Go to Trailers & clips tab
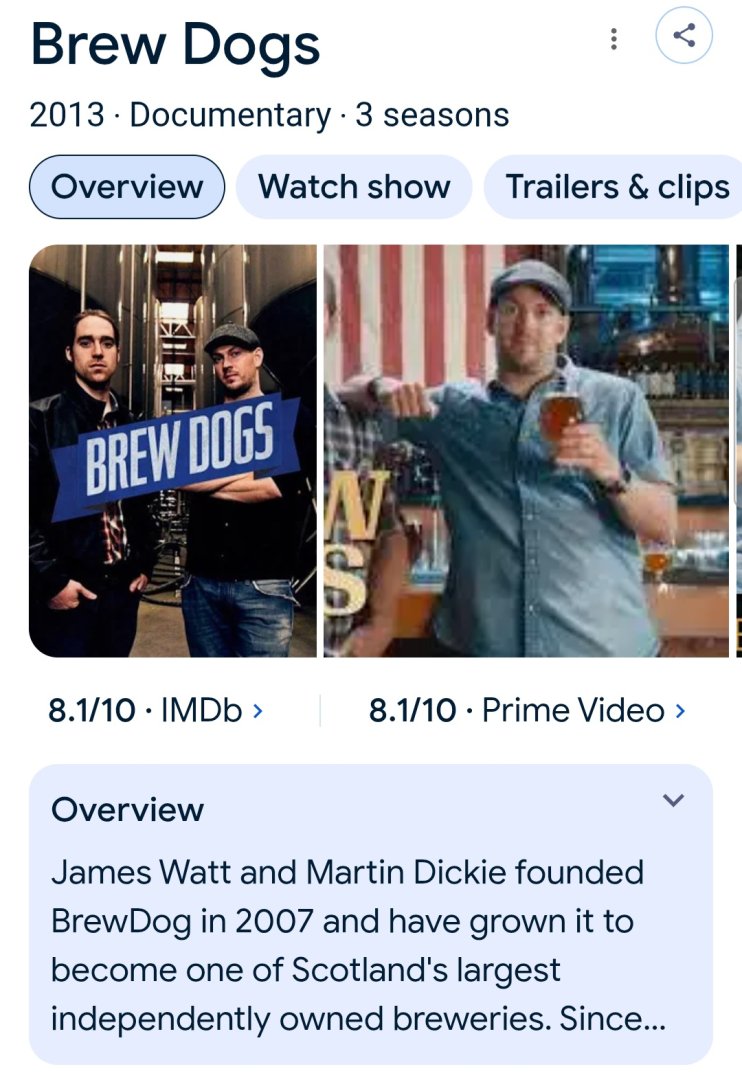 coord(616,187)
